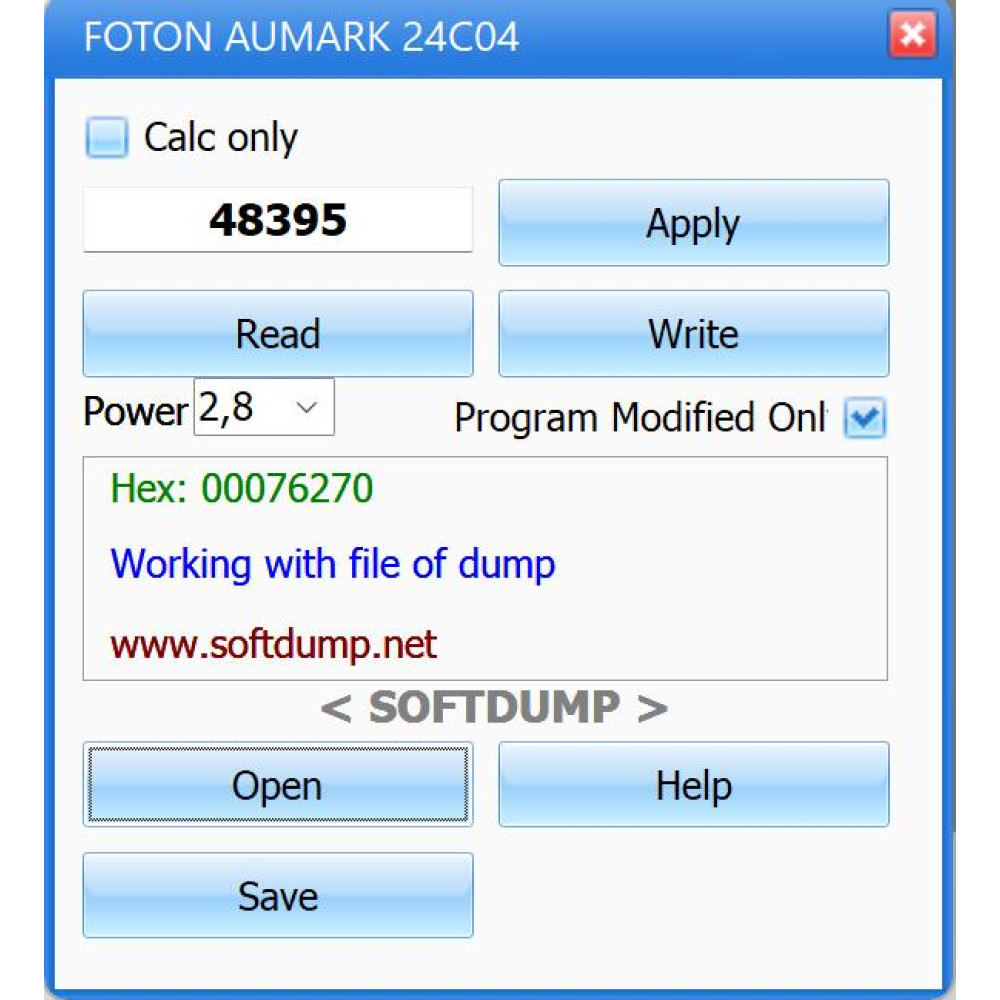The image size is (1000, 1000).
Task: Click the Apply button
Action: click(694, 223)
